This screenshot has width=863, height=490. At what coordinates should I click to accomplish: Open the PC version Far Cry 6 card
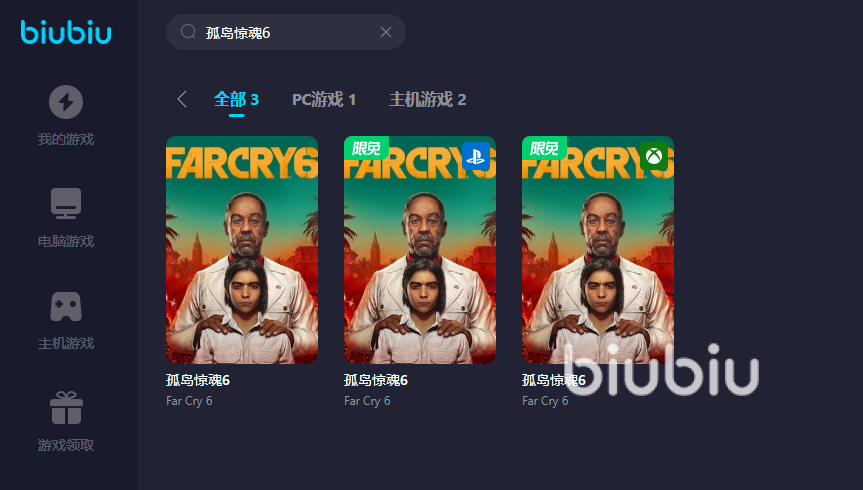[x=242, y=250]
